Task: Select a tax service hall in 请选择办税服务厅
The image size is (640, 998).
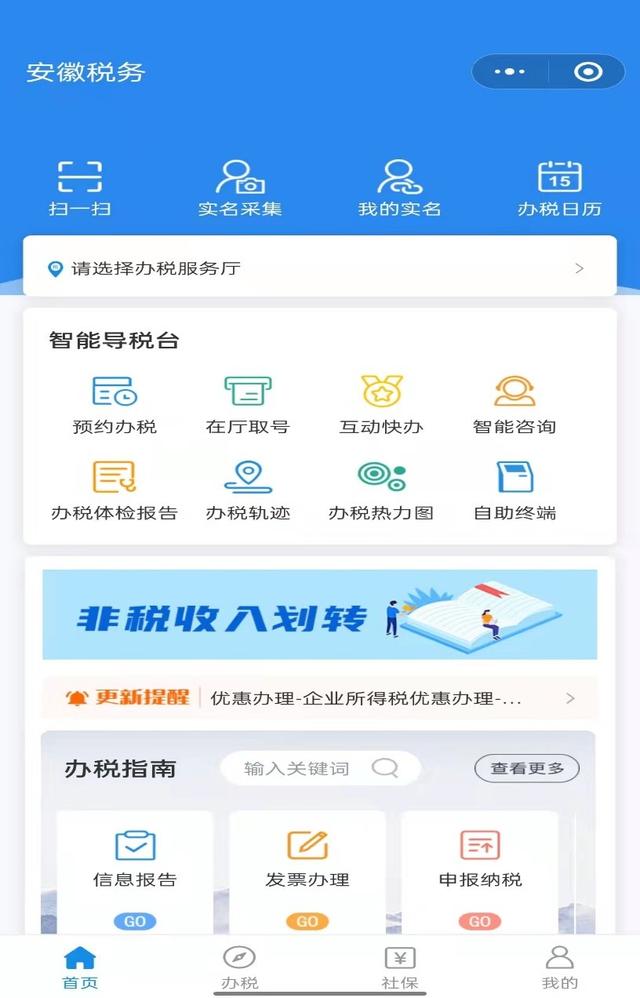Action: [319, 268]
